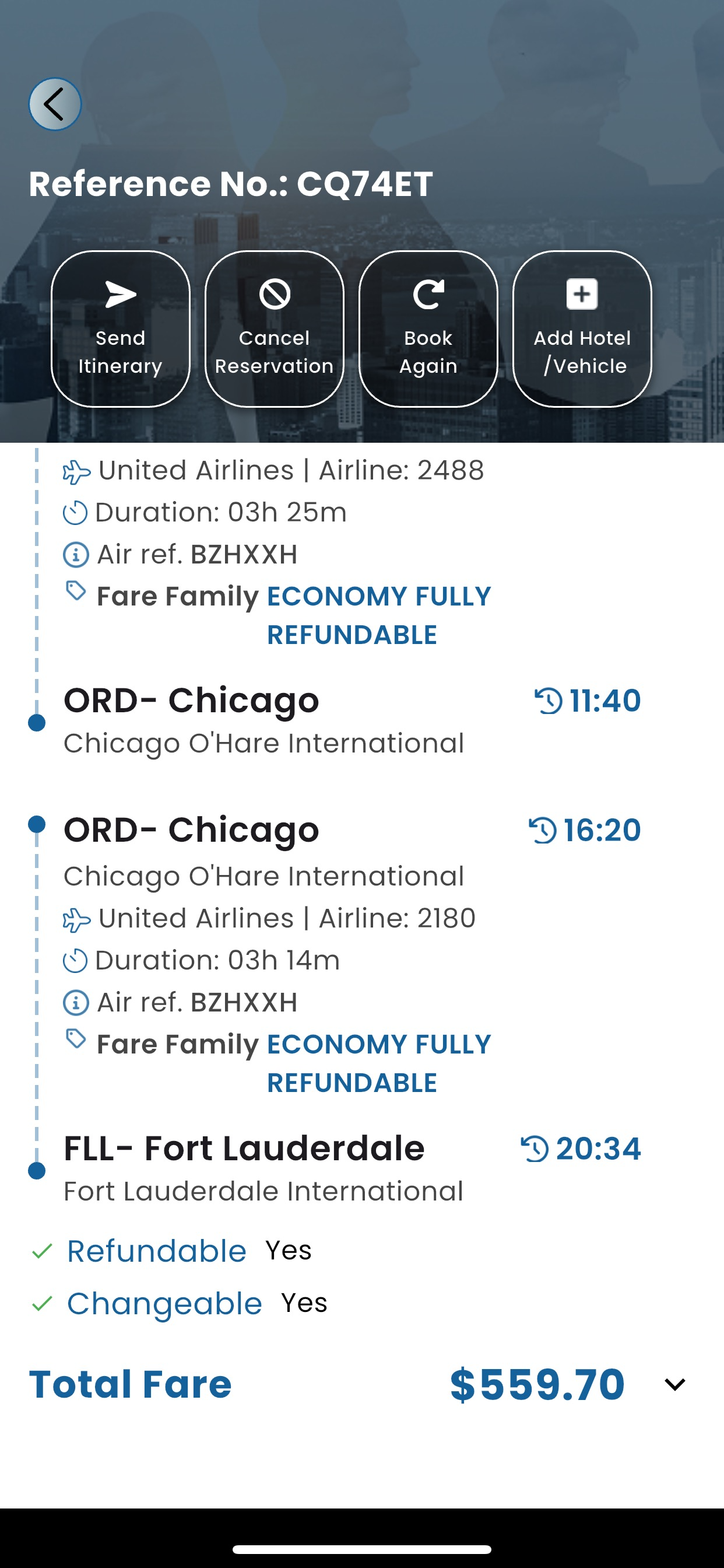Expand the Total Fare breakdown chevron
The width and height of the screenshot is (724, 1568).
(674, 1385)
